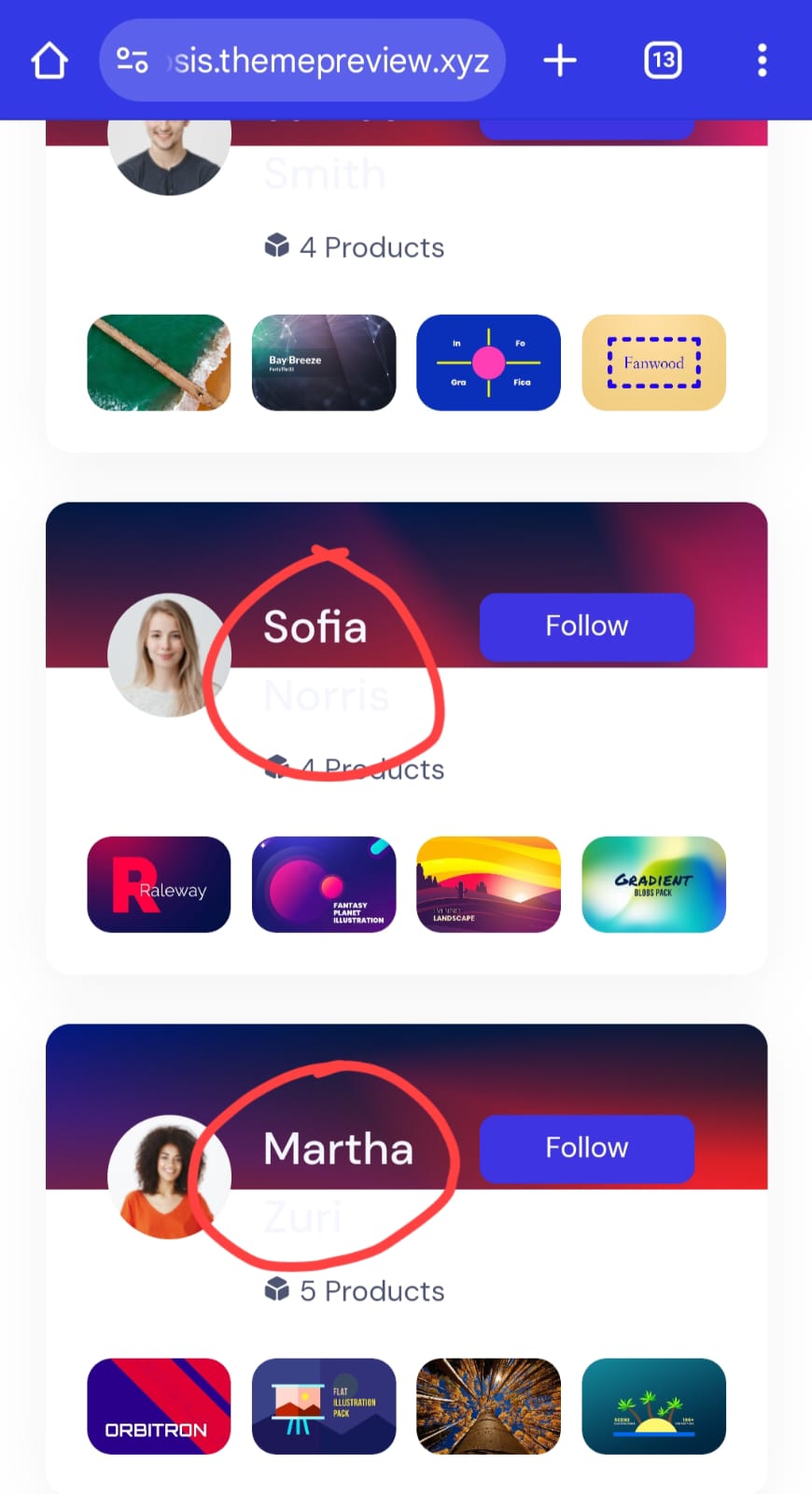Open the tab switcher showing 13 tabs
Screen dimensions: 812x1494
(x=663, y=61)
